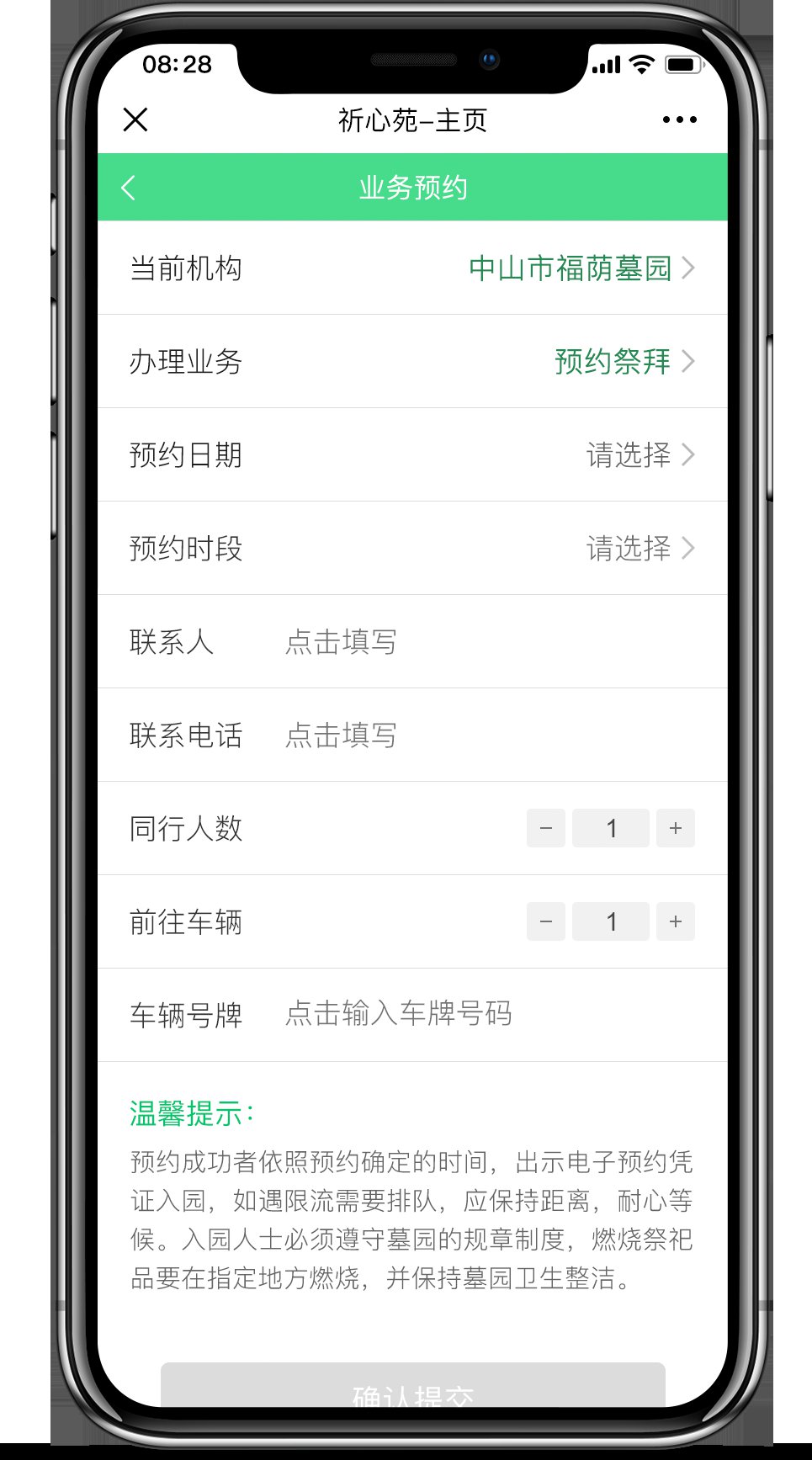Open the three-dot overflow menu
812x1460 pixels.
point(679,120)
